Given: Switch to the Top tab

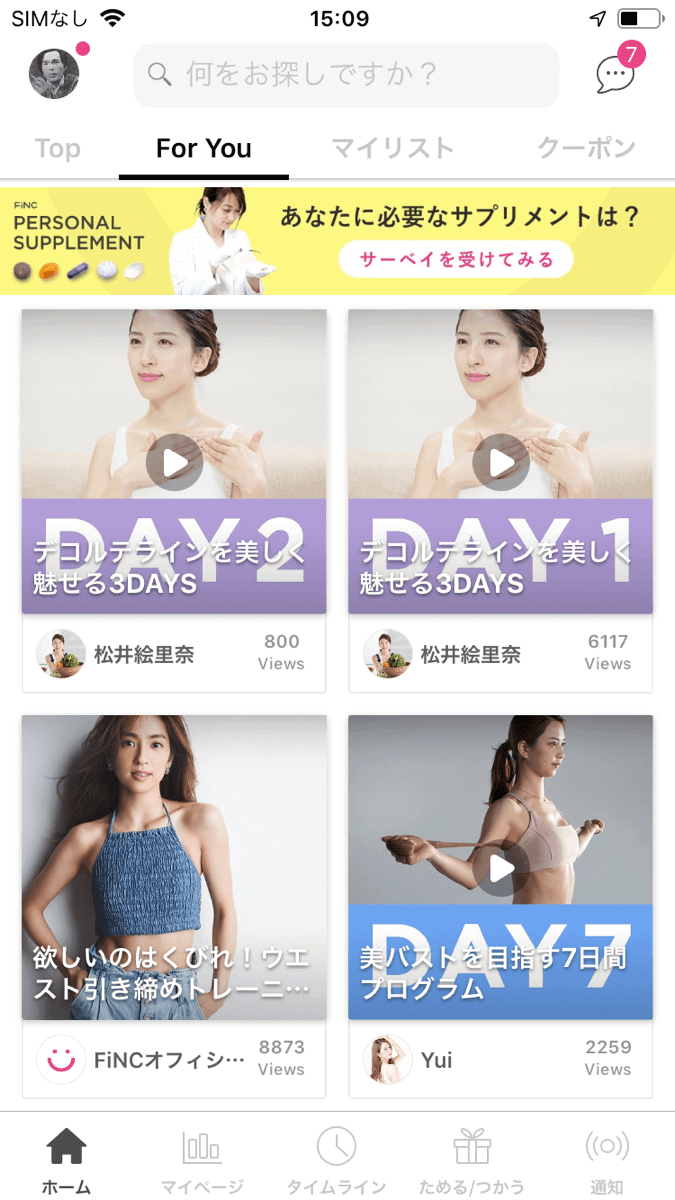Looking at the screenshot, I should coord(58,149).
